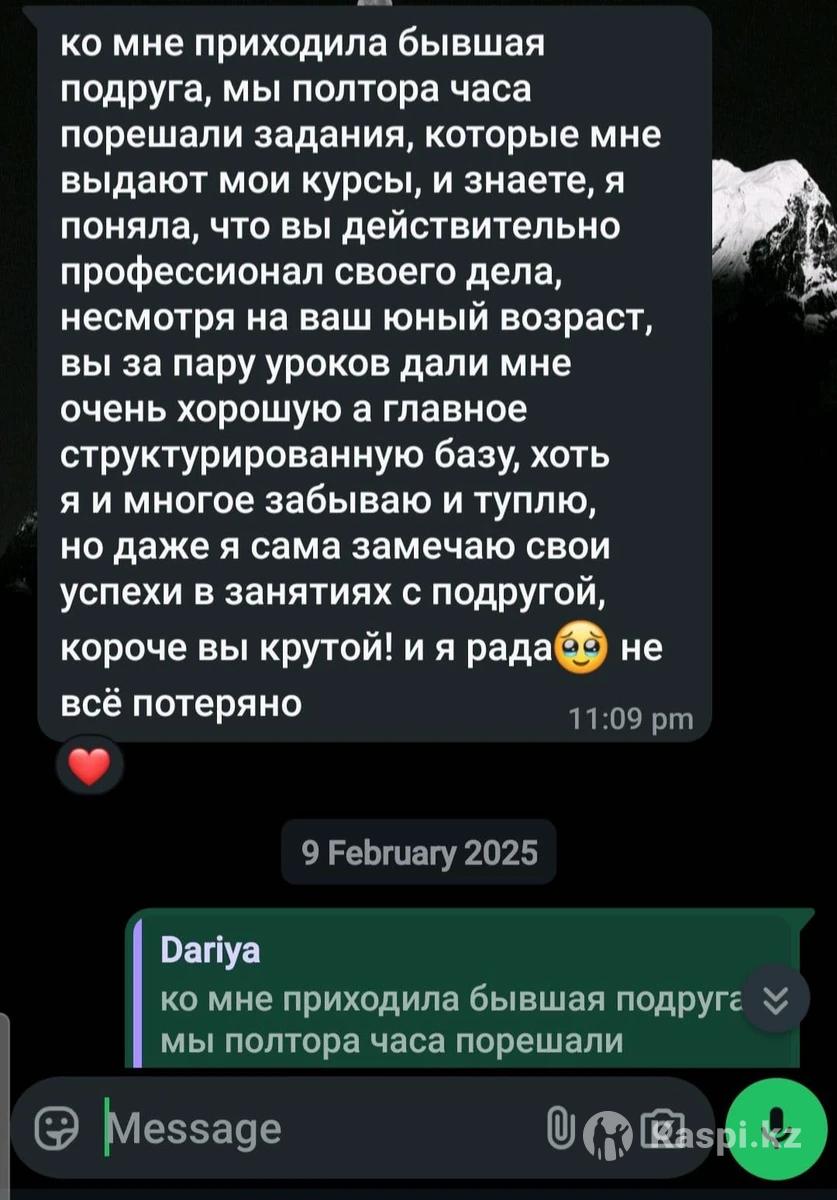Attach a file with the paperclip
837x1200 pixels.
pyautogui.click(x=559, y=1130)
